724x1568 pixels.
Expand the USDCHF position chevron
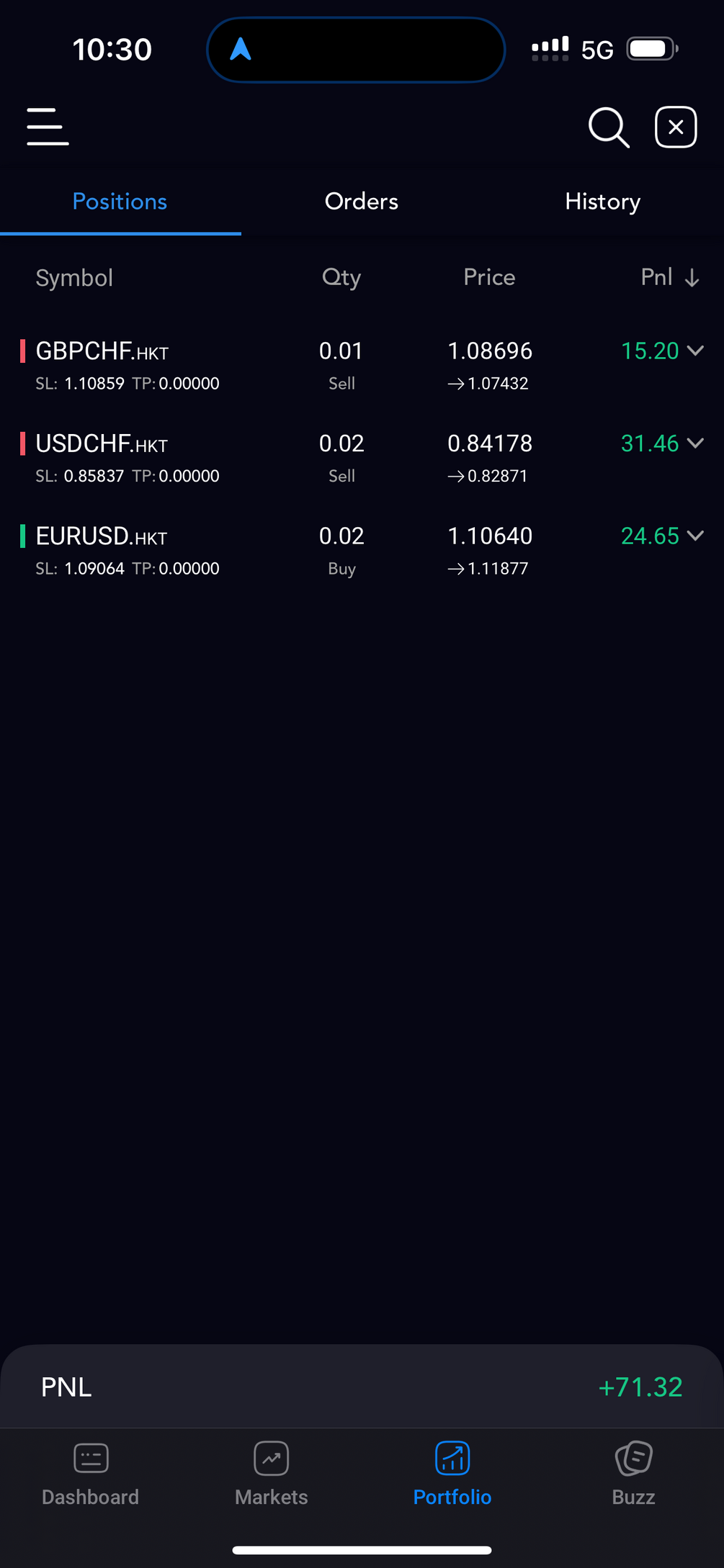click(695, 443)
